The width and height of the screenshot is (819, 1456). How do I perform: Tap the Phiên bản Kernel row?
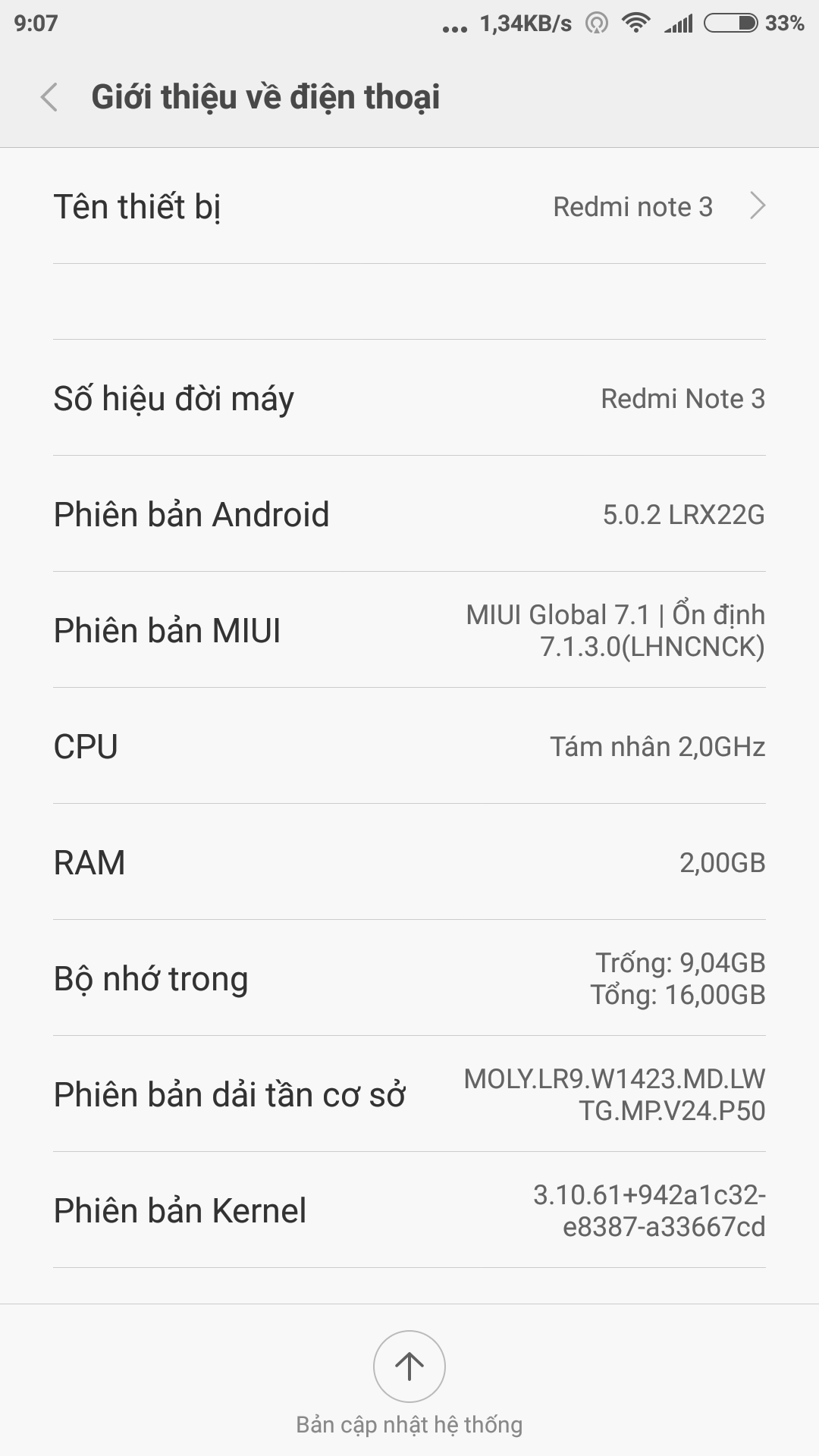click(x=409, y=1210)
